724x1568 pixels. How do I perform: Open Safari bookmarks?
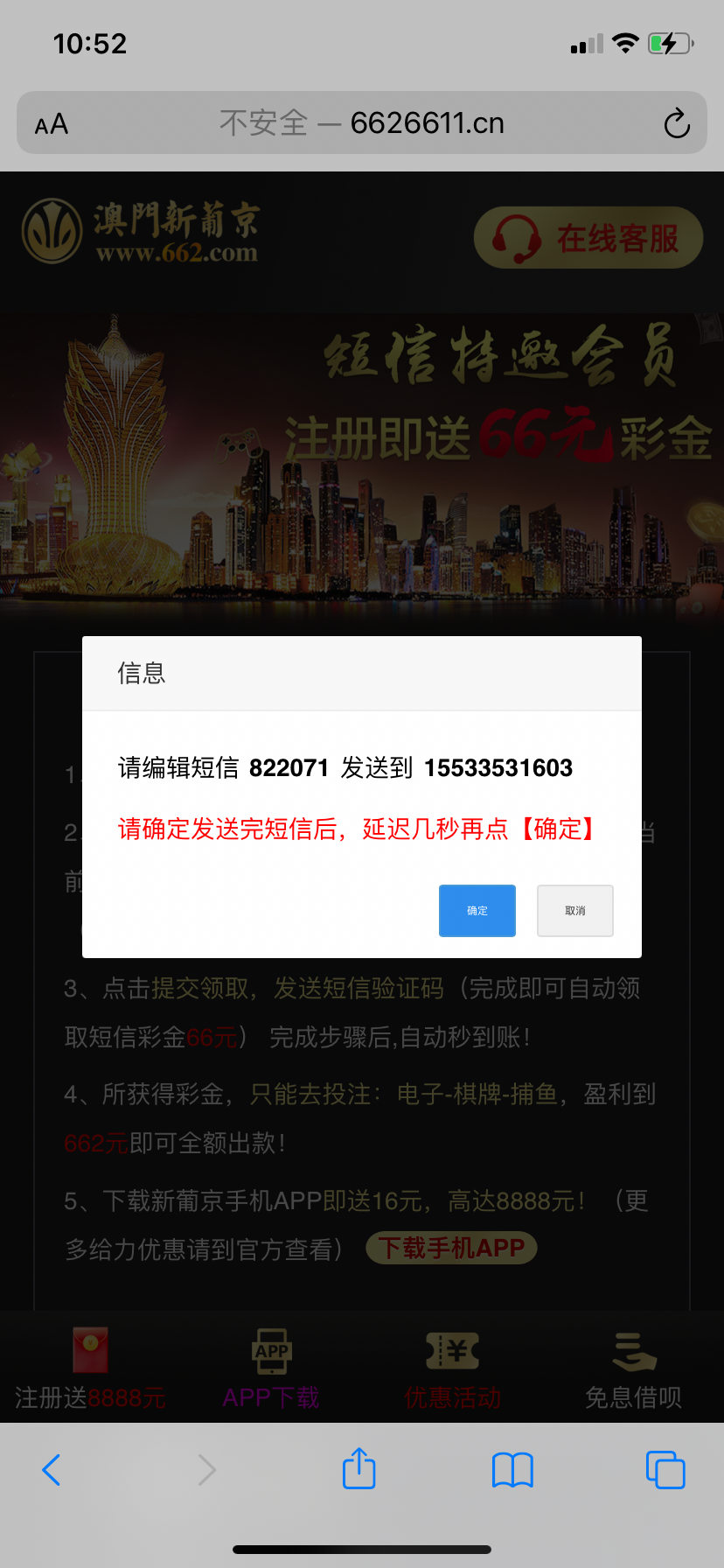[x=512, y=1469]
